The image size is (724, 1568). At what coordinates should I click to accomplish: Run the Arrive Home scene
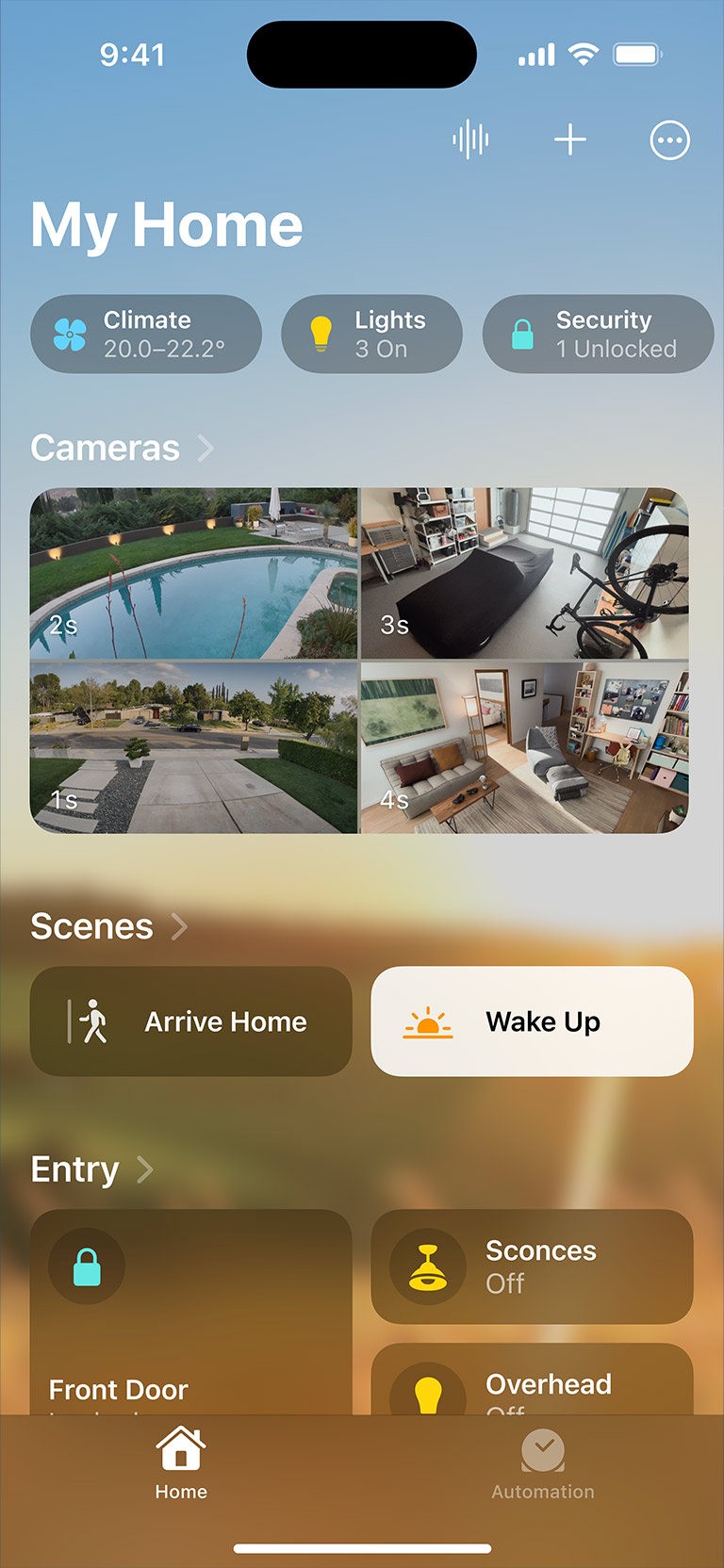pyautogui.click(x=191, y=1021)
